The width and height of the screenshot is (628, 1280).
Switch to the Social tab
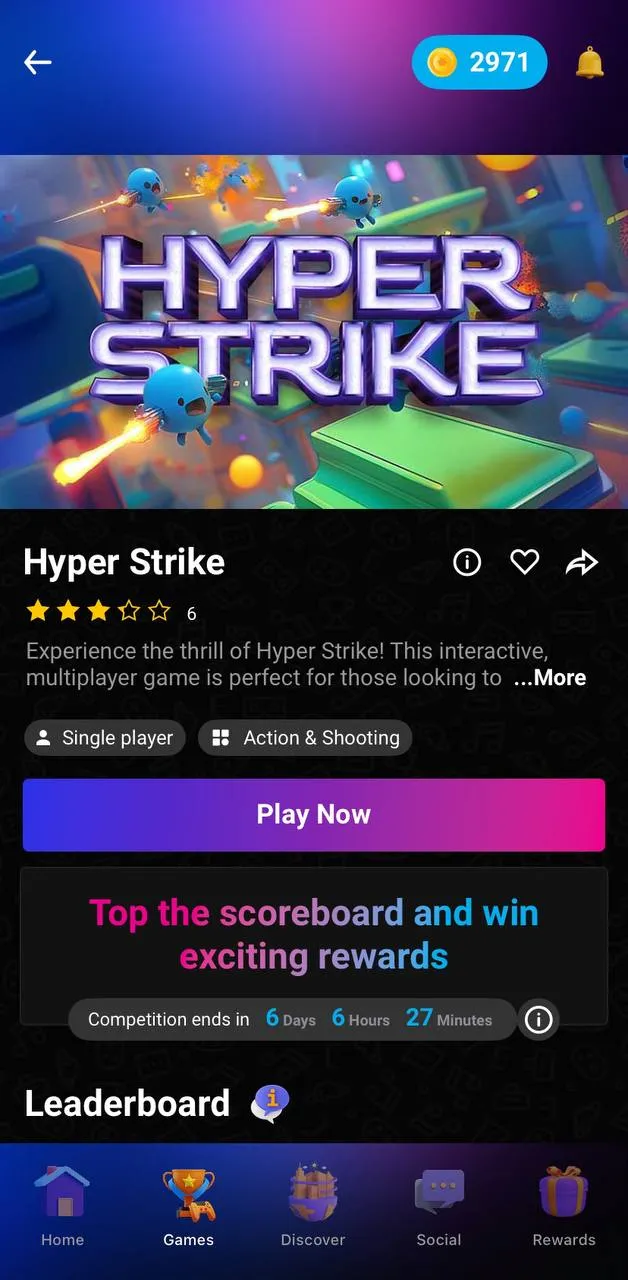pos(439,1208)
